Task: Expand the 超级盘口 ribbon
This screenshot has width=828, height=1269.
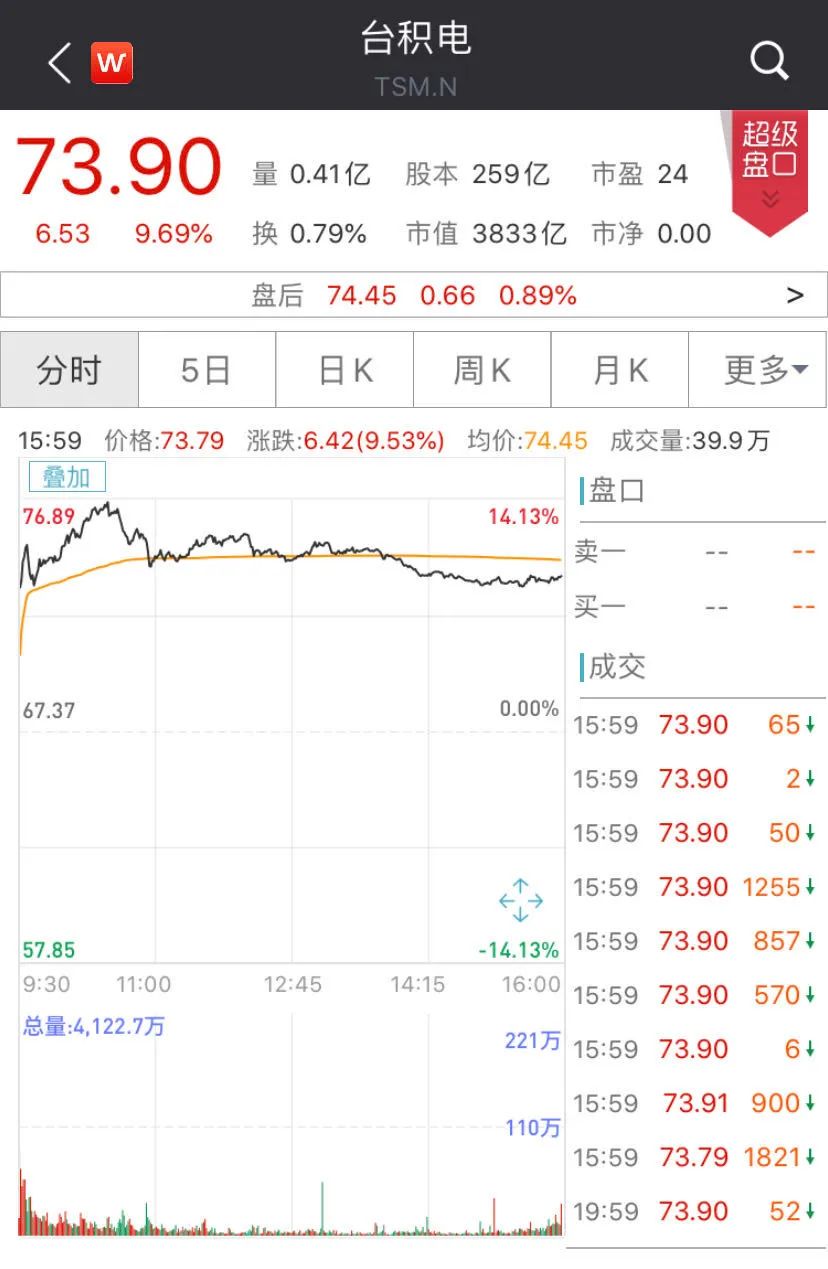Action: coord(769,166)
